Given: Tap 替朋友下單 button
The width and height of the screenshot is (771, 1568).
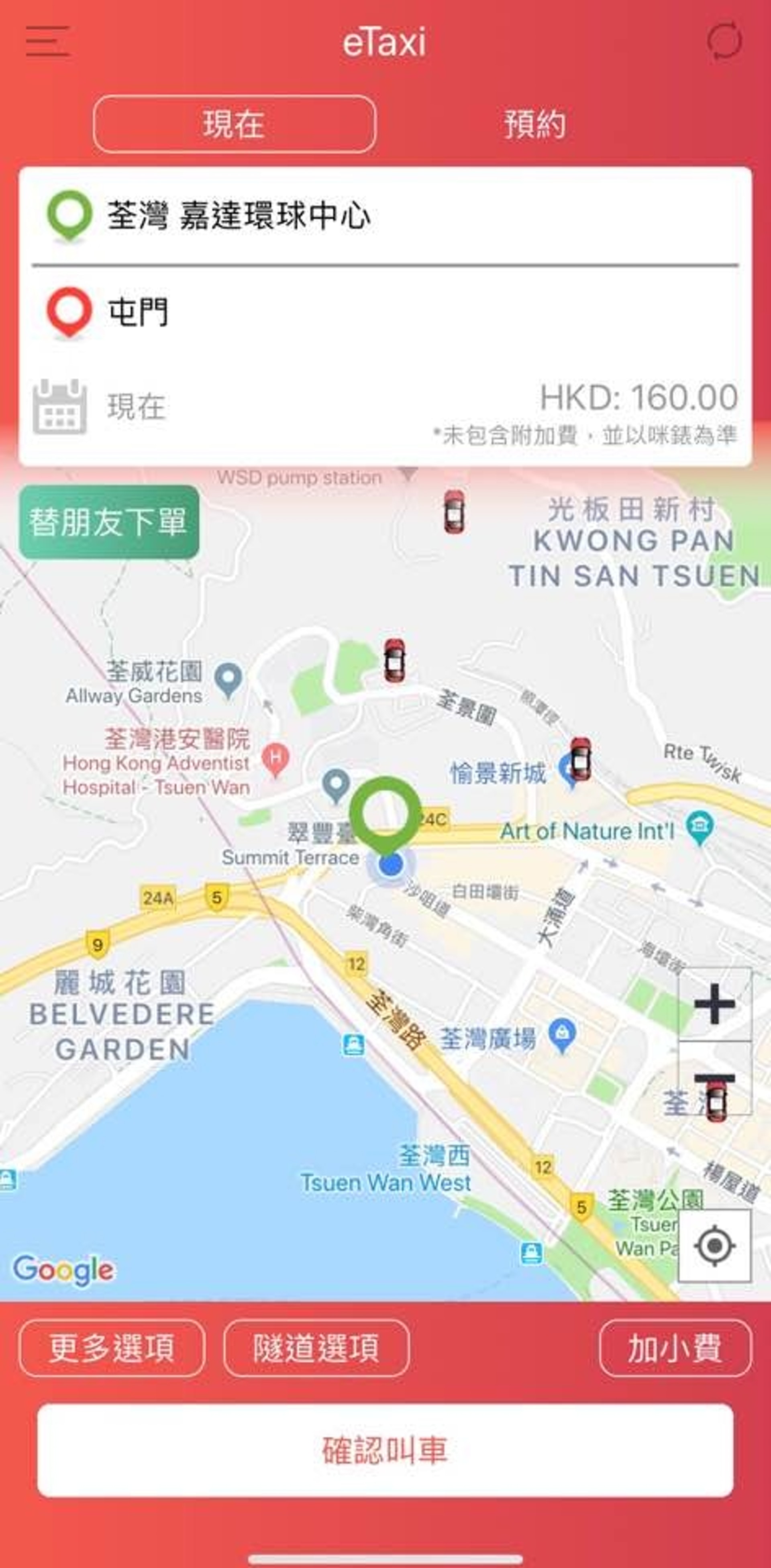Looking at the screenshot, I should click(x=109, y=522).
